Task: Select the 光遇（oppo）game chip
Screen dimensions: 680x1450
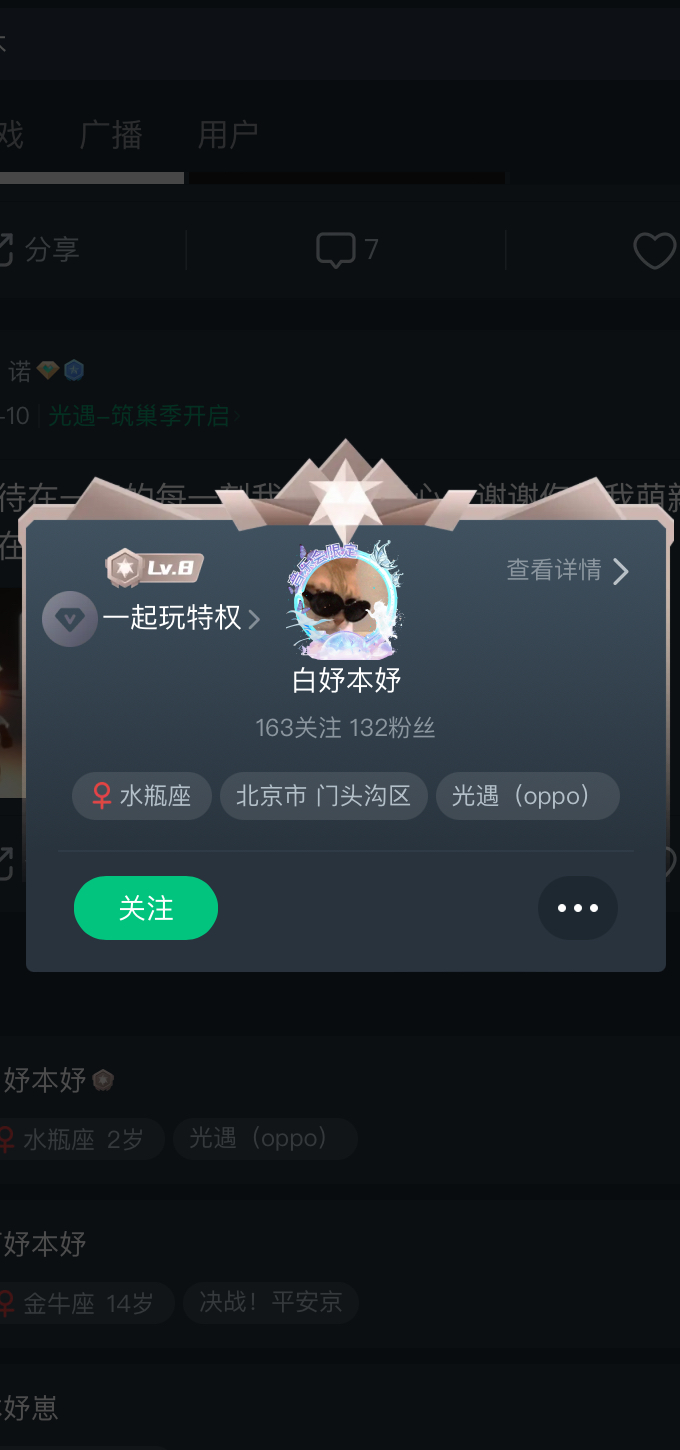Action: click(x=528, y=796)
